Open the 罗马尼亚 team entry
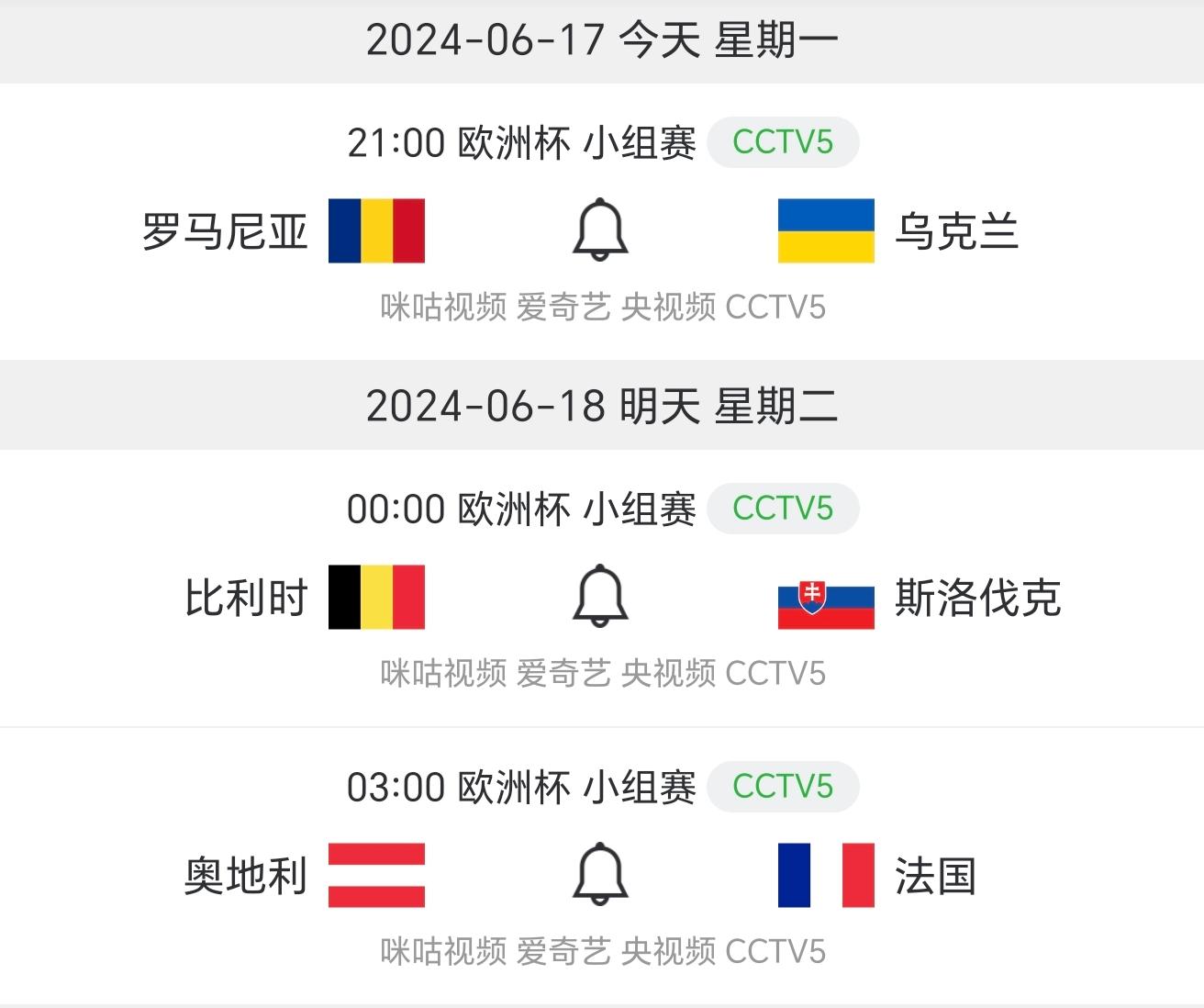 (225, 231)
